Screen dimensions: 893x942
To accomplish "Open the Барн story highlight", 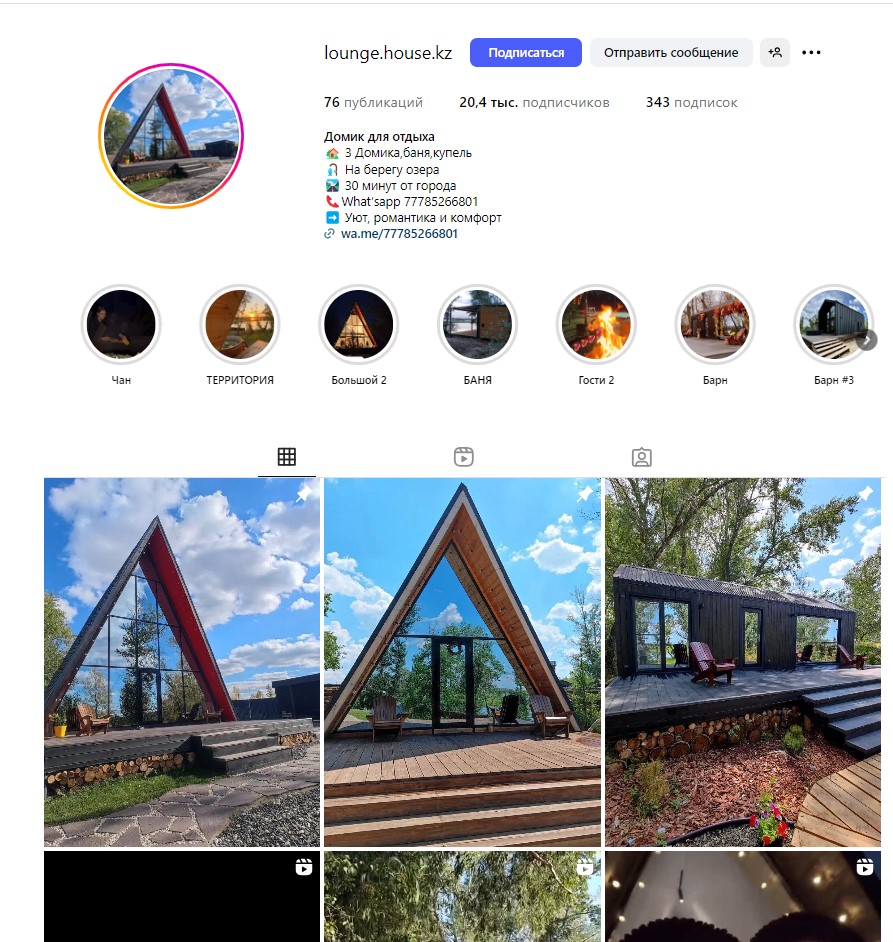I will (x=715, y=324).
